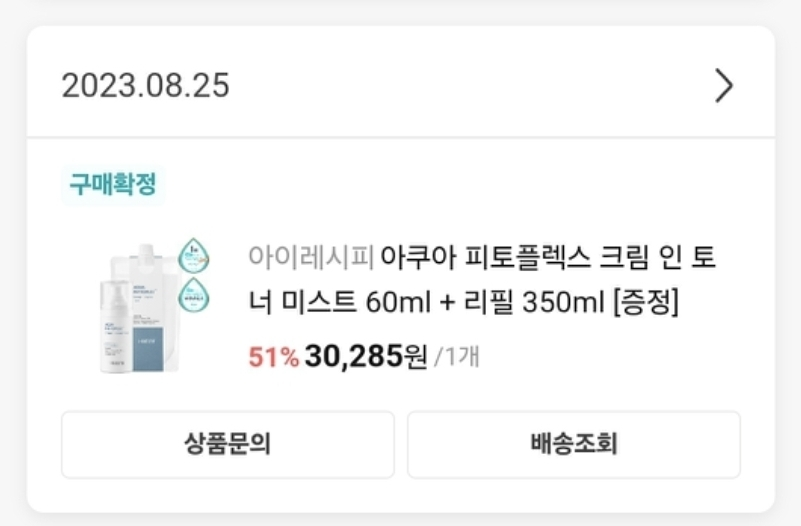This screenshot has width=801, height=526.
Task: Tap the 상품문의 button
Action: pos(227,444)
